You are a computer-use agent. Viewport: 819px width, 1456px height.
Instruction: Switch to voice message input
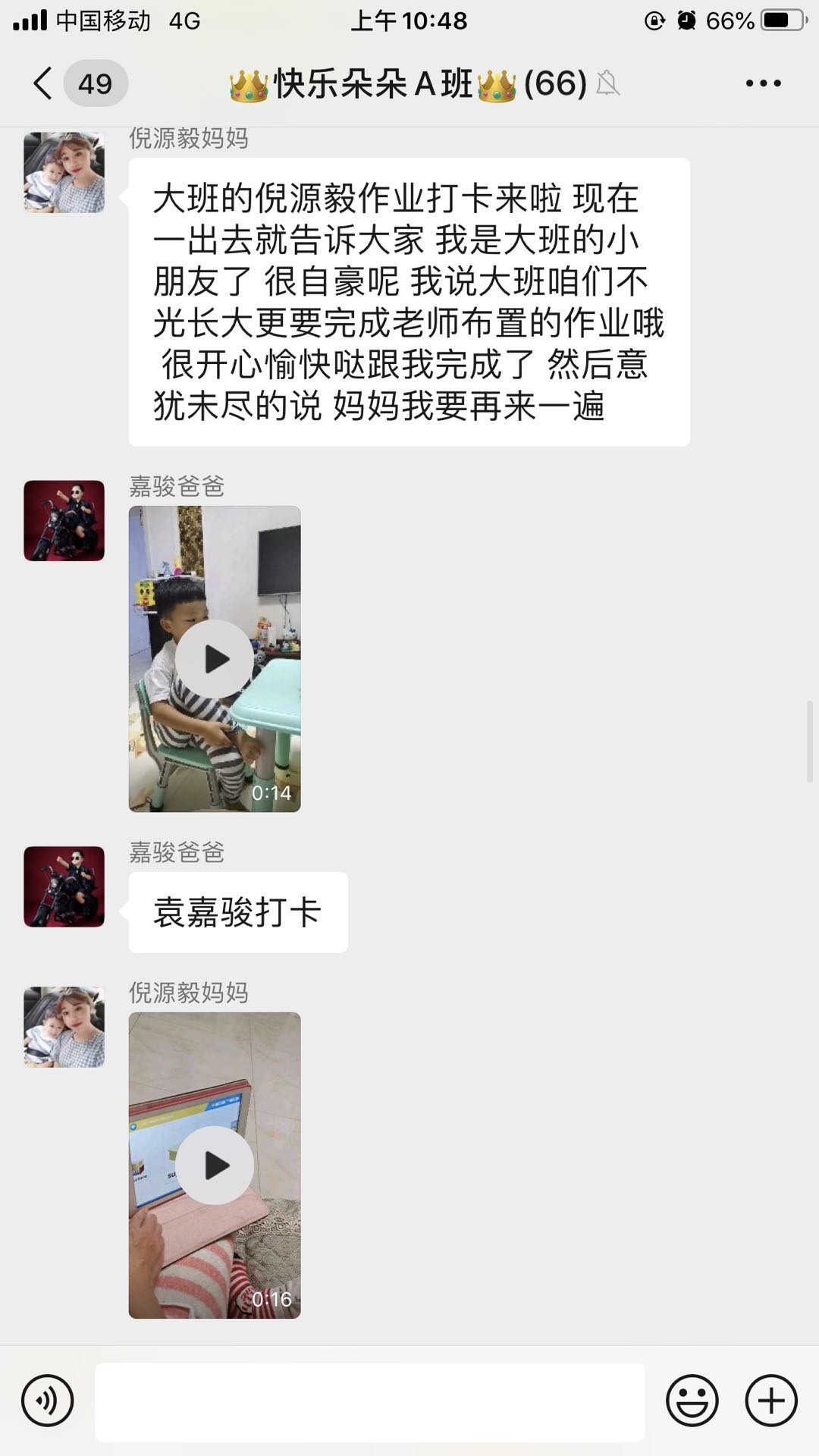click(47, 1401)
